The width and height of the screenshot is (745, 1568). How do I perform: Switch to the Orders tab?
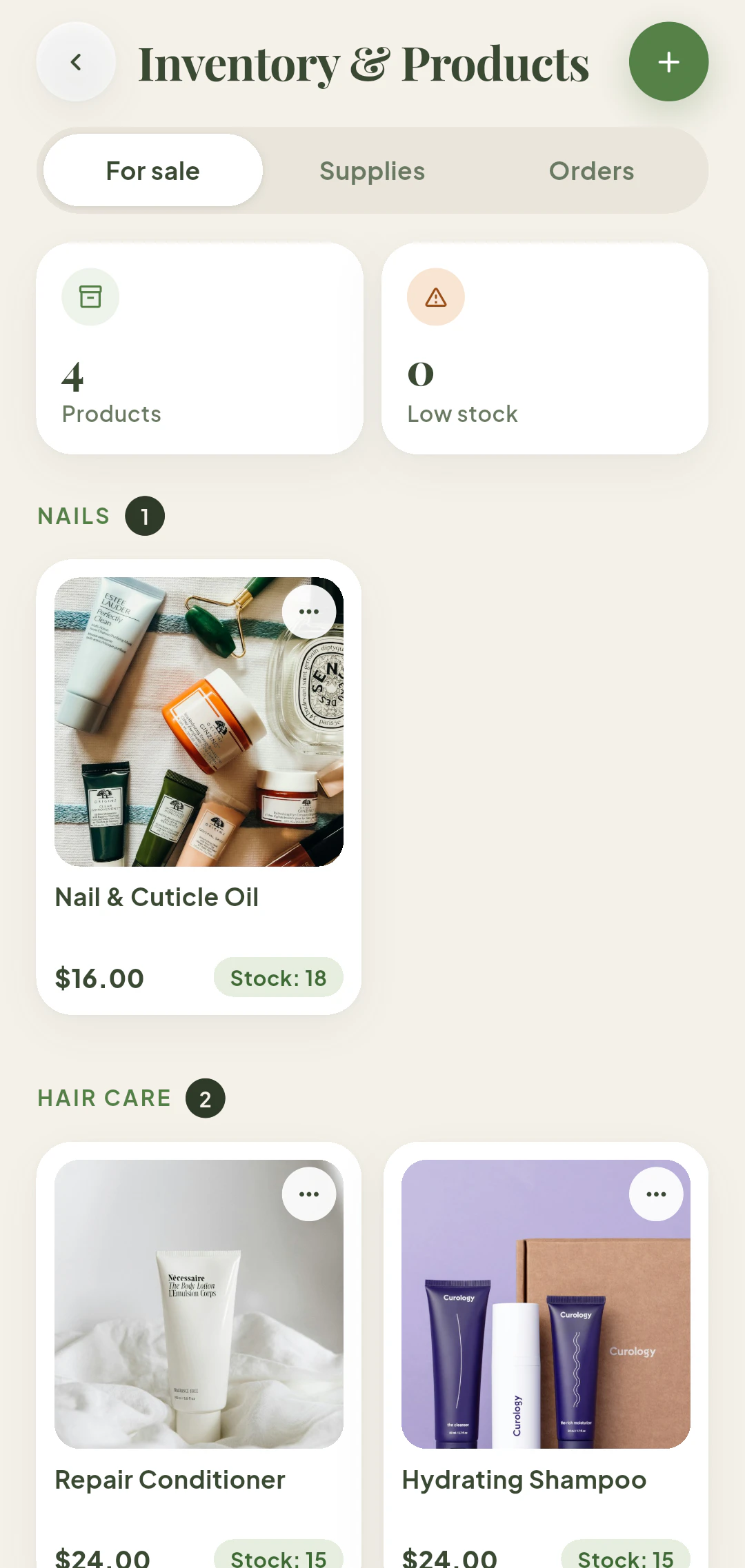pos(591,170)
